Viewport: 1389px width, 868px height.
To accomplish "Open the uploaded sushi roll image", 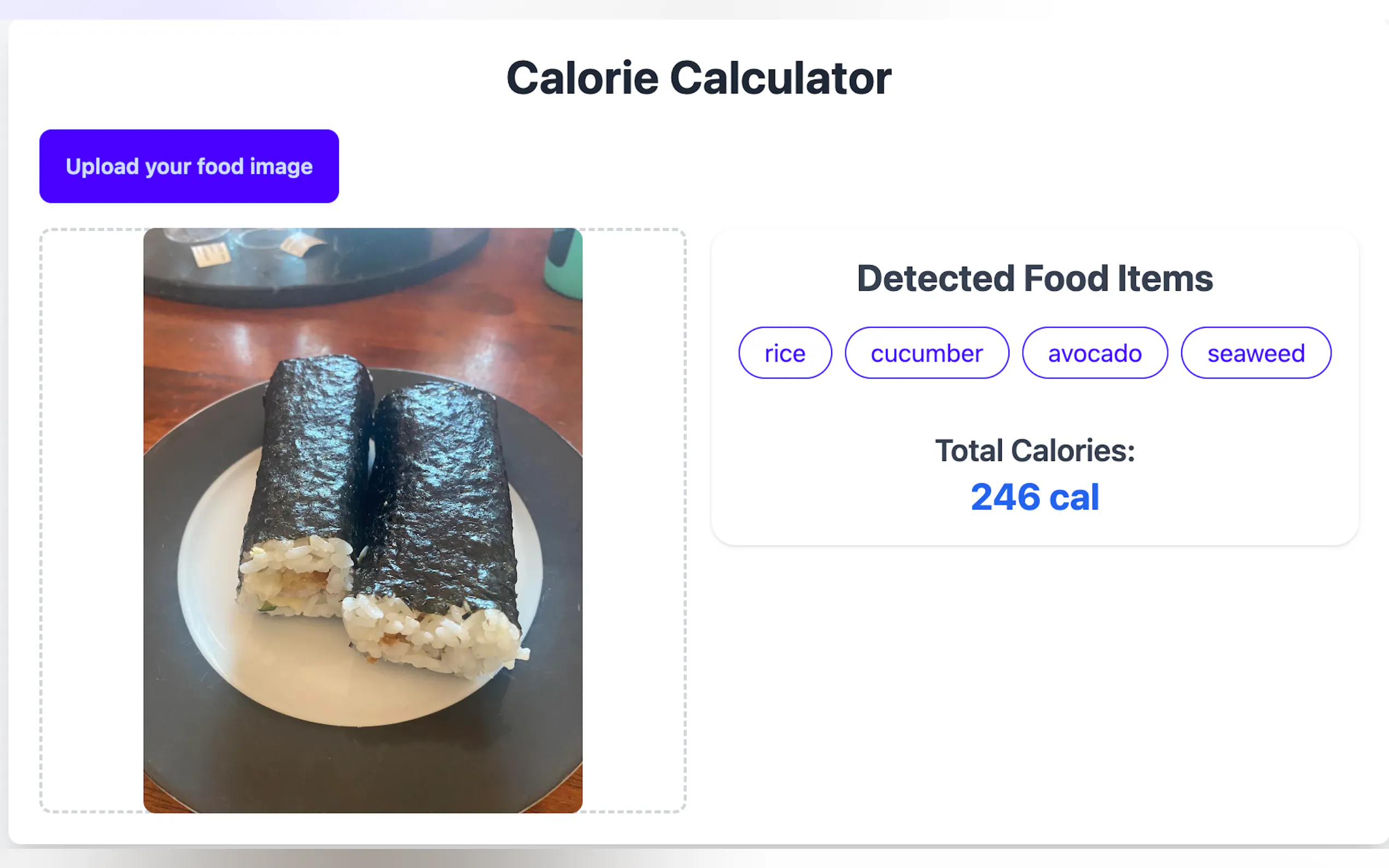I will click(363, 520).
